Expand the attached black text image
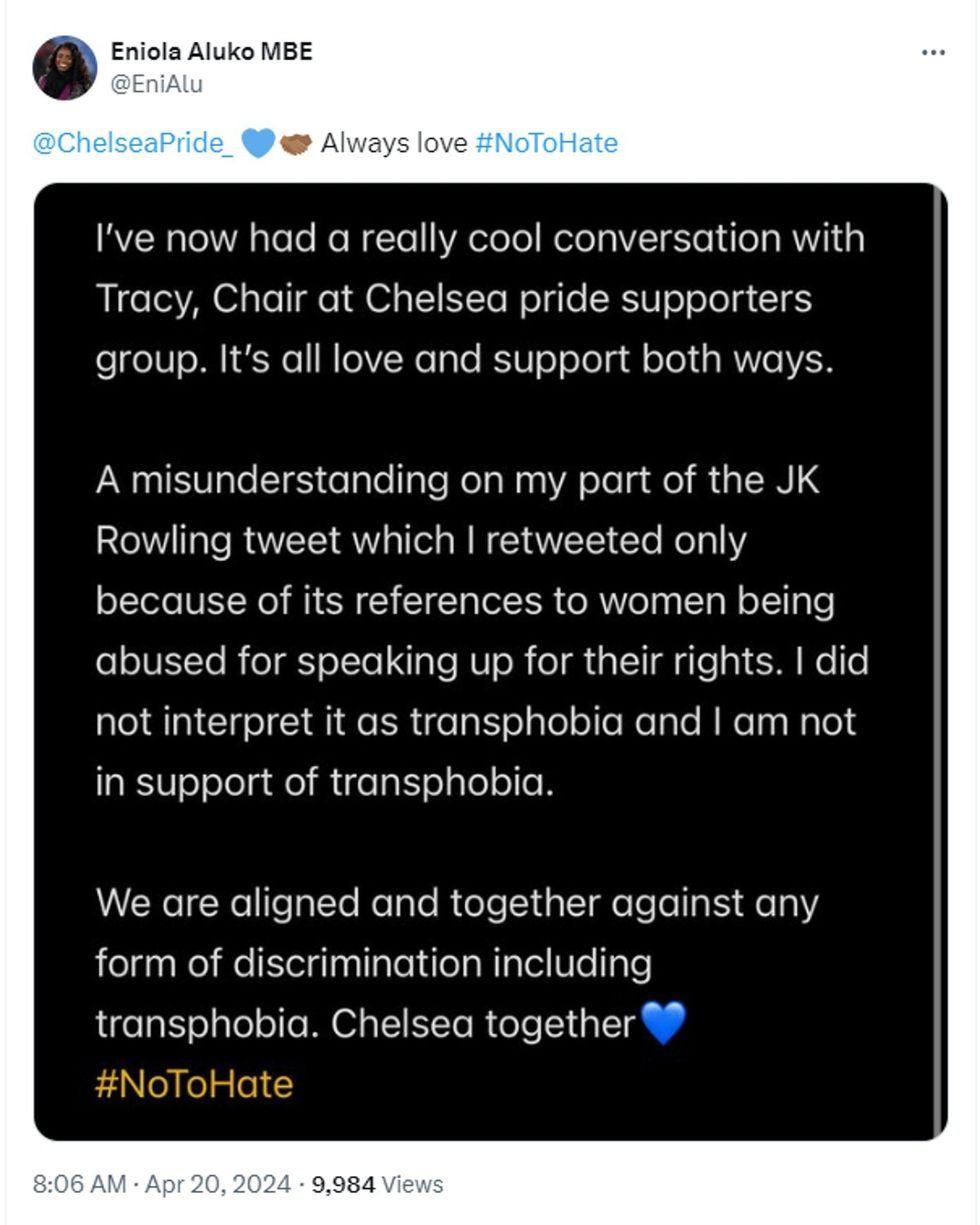Viewport: 980px width, 1225px height. (490, 660)
